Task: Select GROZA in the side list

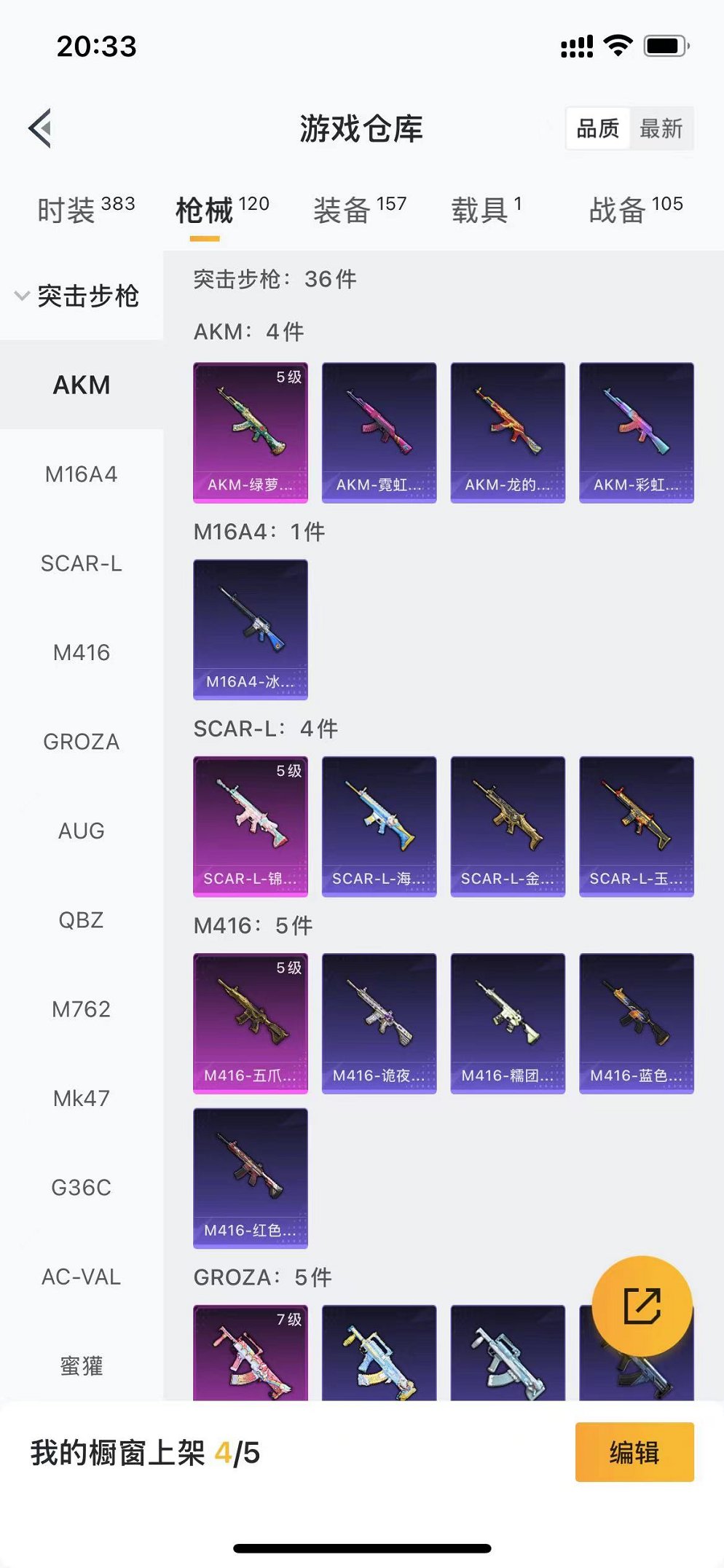Action: [82, 742]
